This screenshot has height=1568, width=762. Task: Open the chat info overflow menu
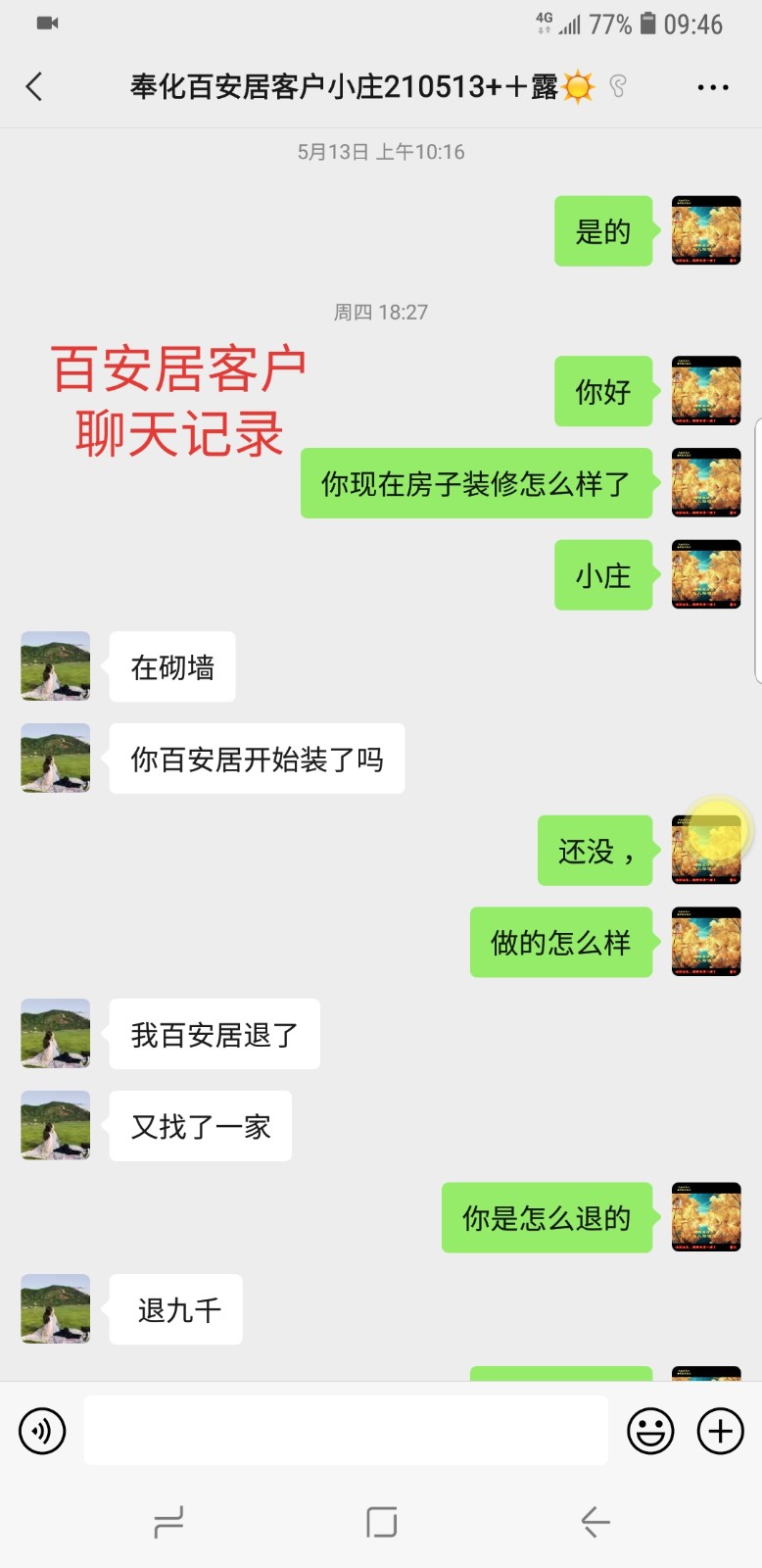(712, 87)
